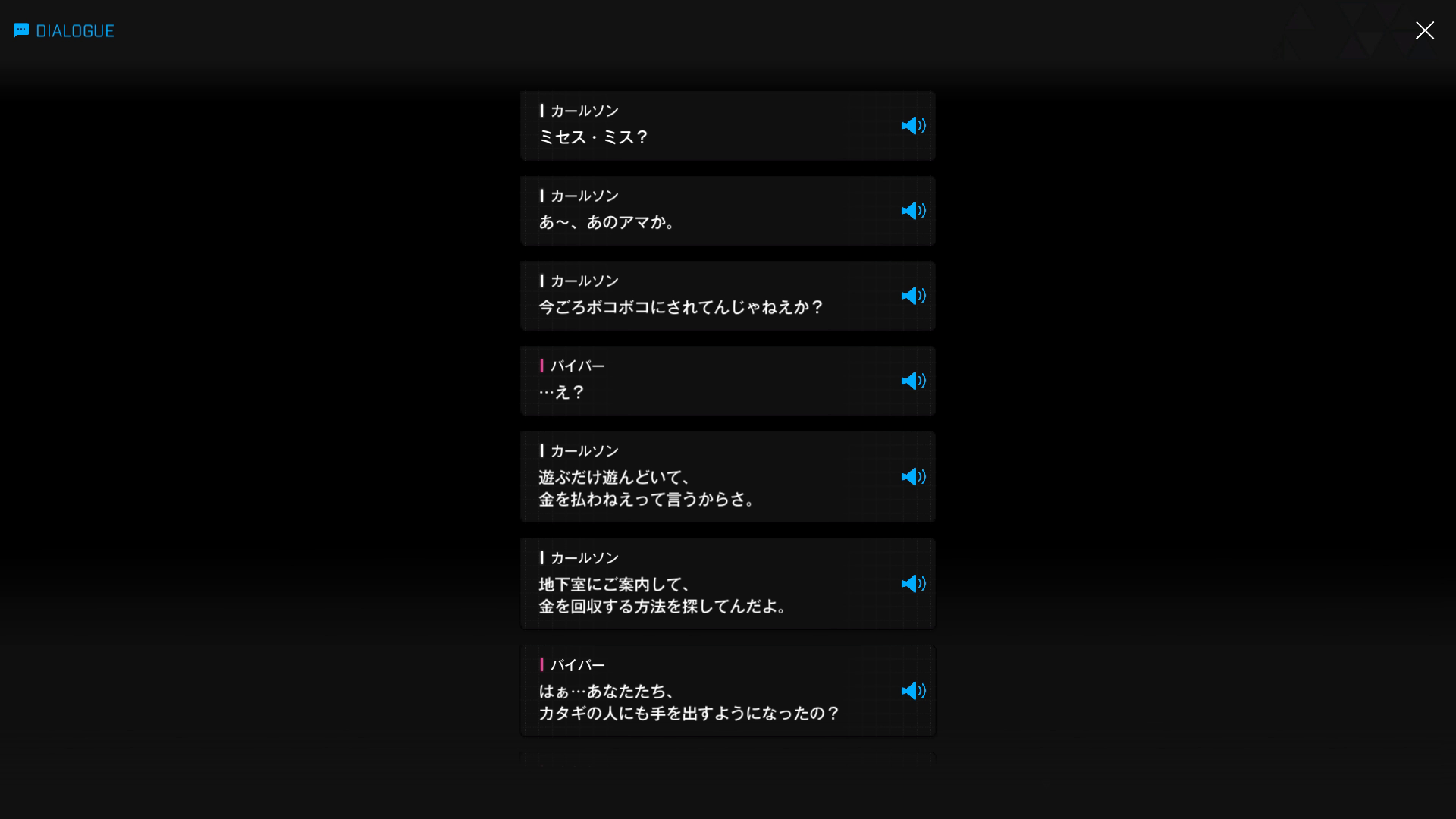Play voice for 地下室にご案内して line
This screenshot has width=1456, height=819.
913,584
